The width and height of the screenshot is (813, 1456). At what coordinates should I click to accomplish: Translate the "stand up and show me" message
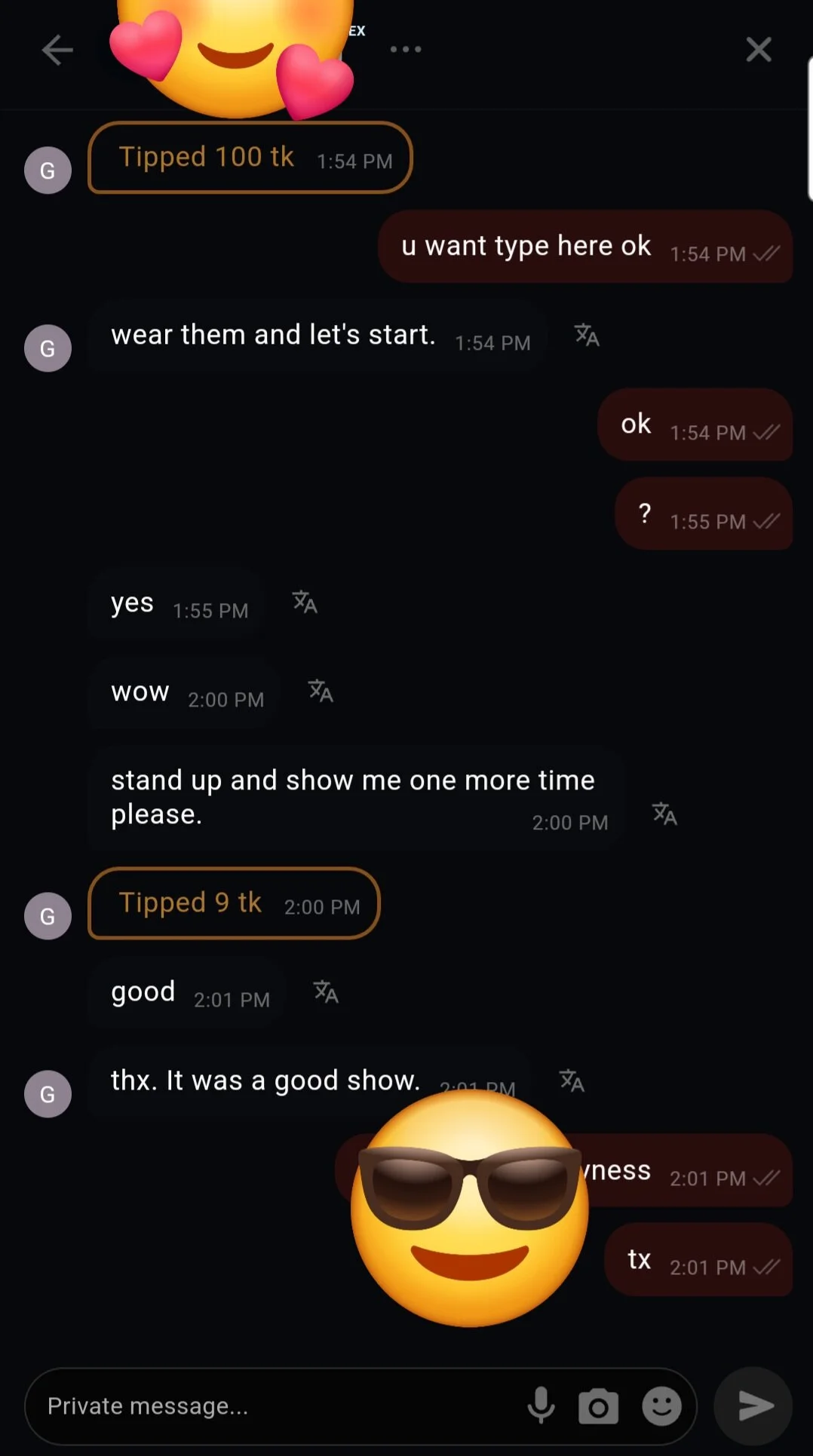click(664, 814)
